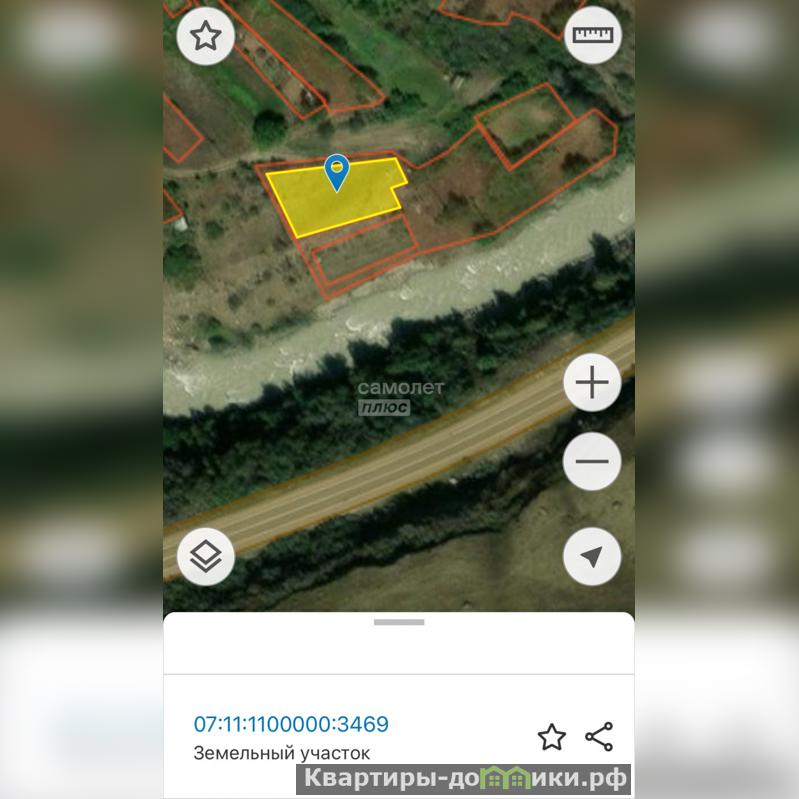
Task: Open favorites star at map top
Action: 206,37
